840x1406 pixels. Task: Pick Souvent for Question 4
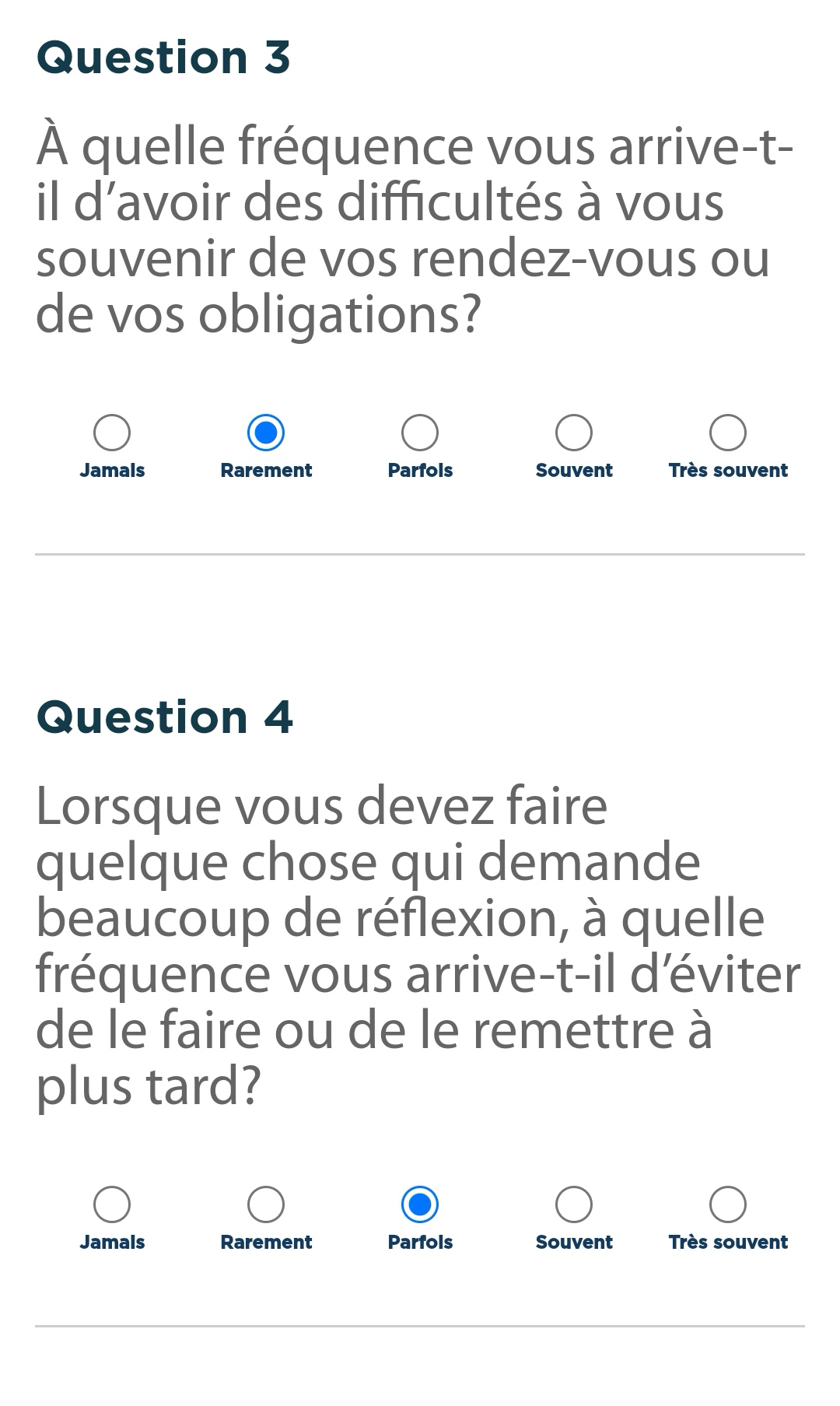[574, 1204]
